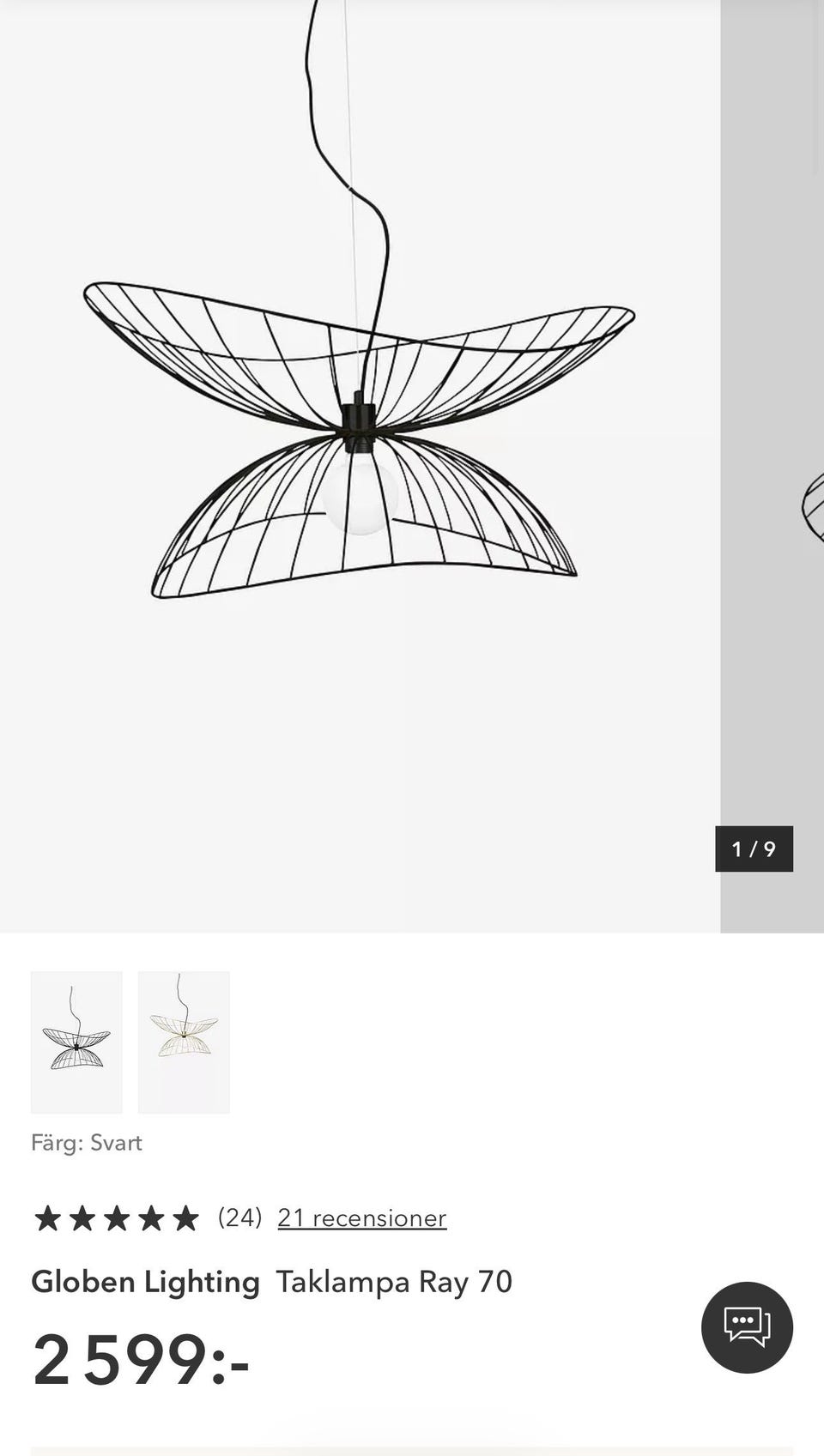Show the next product image peeking at right
Image resolution: width=824 pixels, height=1456 pixels.
772,466
